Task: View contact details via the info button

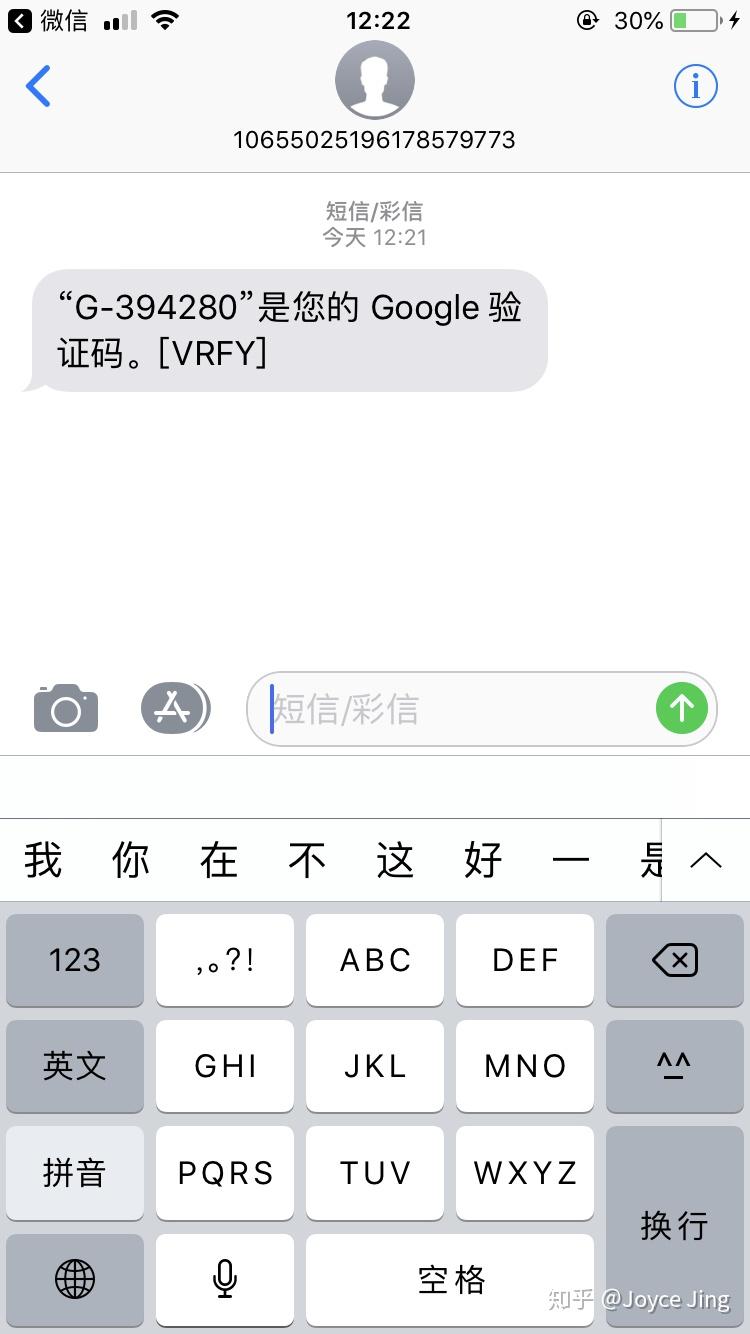Action: pyautogui.click(x=695, y=86)
